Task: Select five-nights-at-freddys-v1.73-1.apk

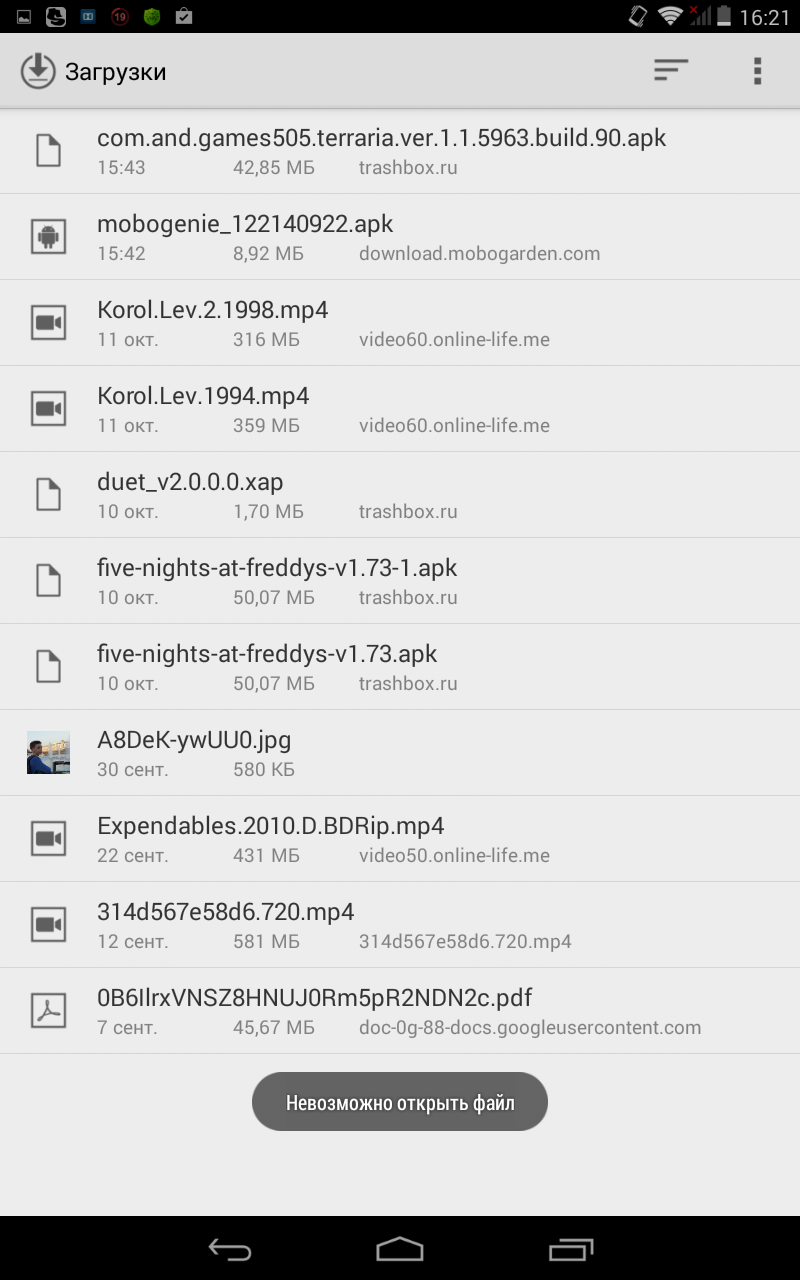Action: coord(277,580)
